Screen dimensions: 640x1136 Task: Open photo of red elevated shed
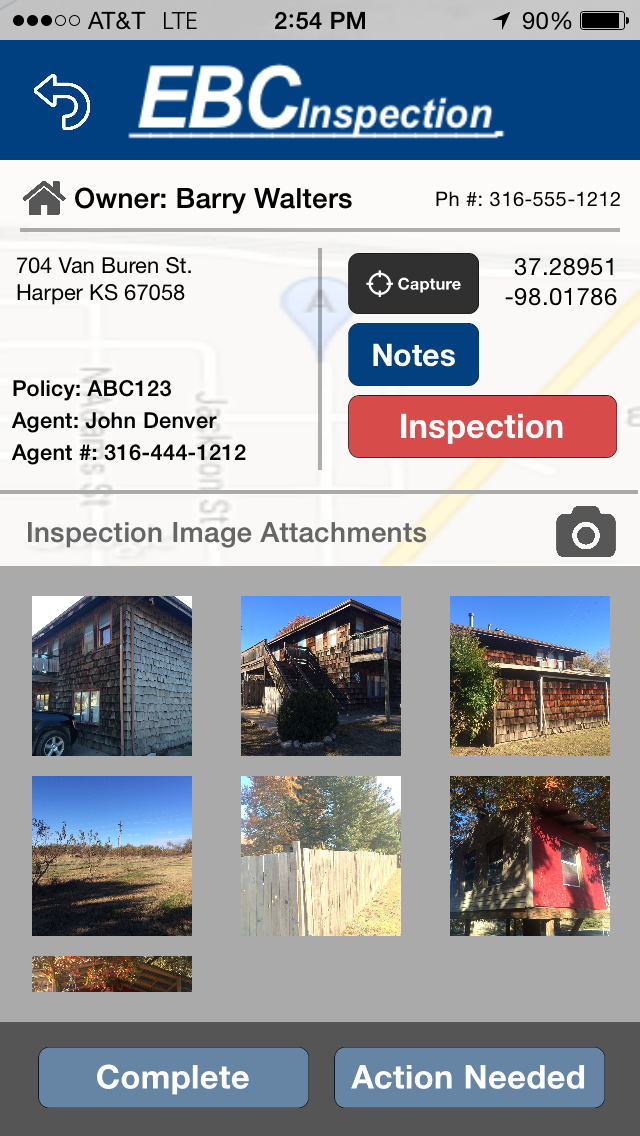(530, 856)
